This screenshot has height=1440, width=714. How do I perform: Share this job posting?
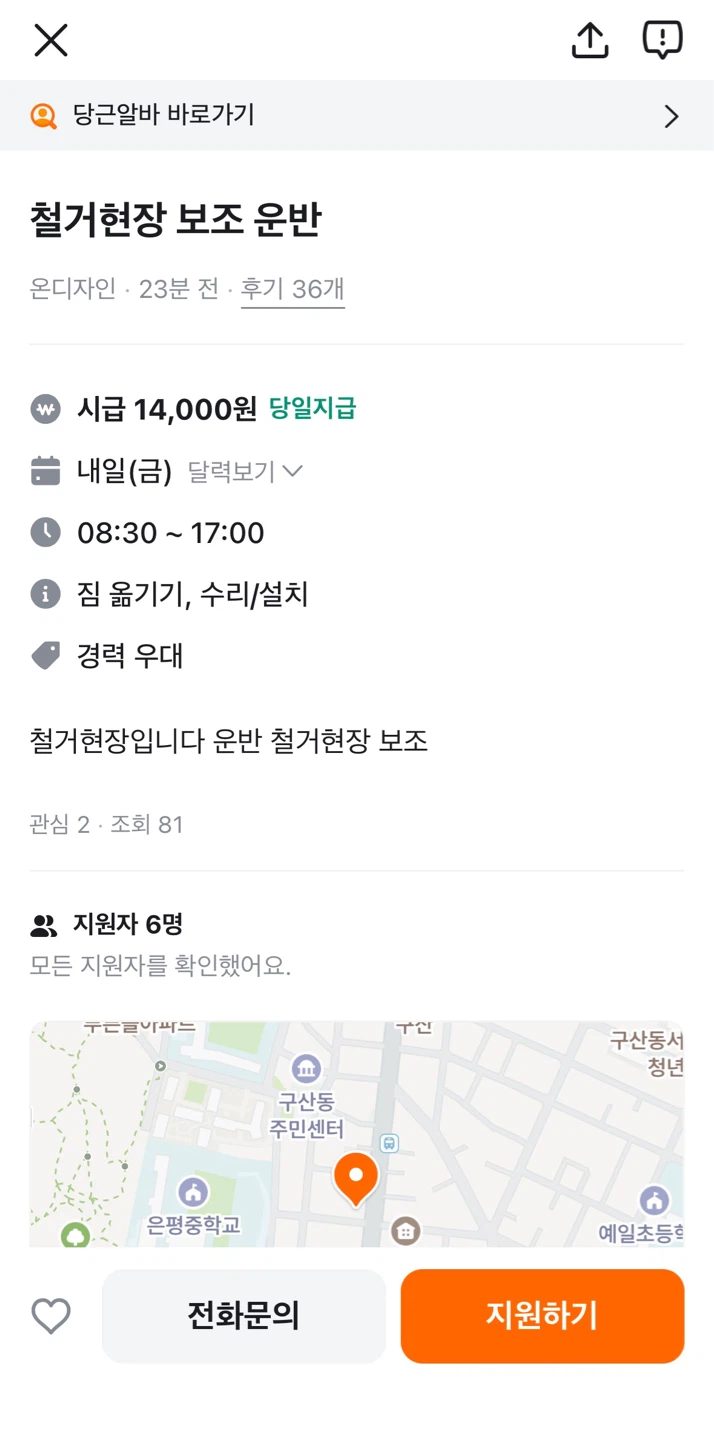point(590,40)
